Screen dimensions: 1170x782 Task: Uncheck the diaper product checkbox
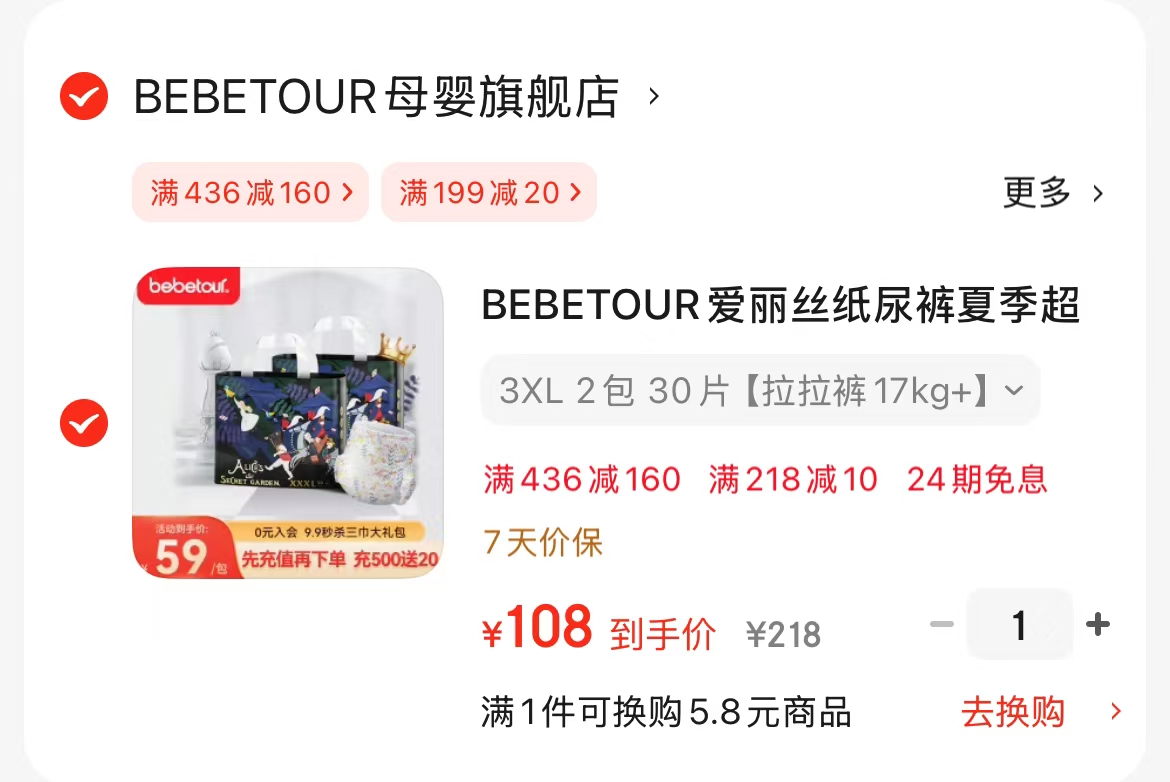[84, 423]
